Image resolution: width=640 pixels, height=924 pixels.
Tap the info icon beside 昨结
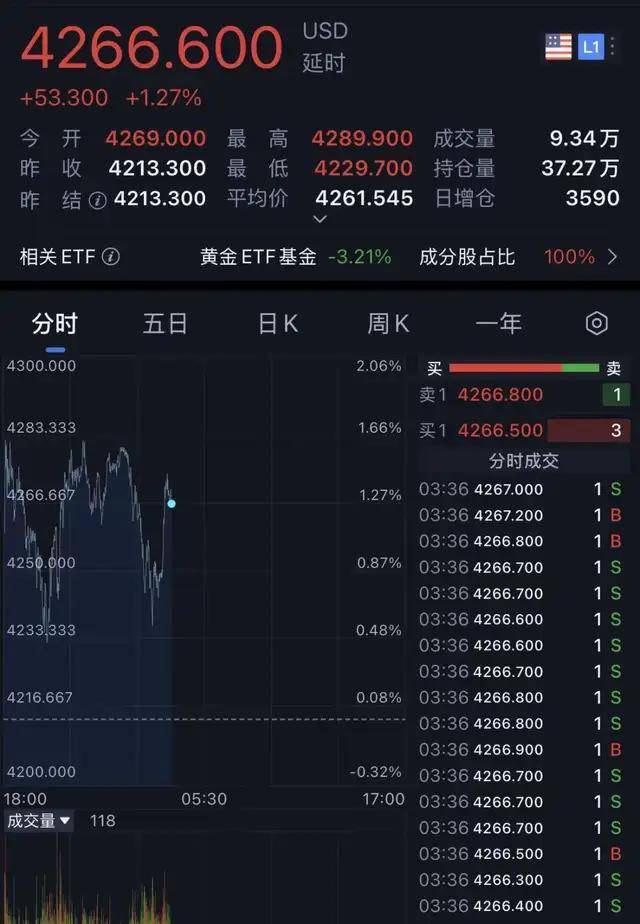[x=97, y=199]
